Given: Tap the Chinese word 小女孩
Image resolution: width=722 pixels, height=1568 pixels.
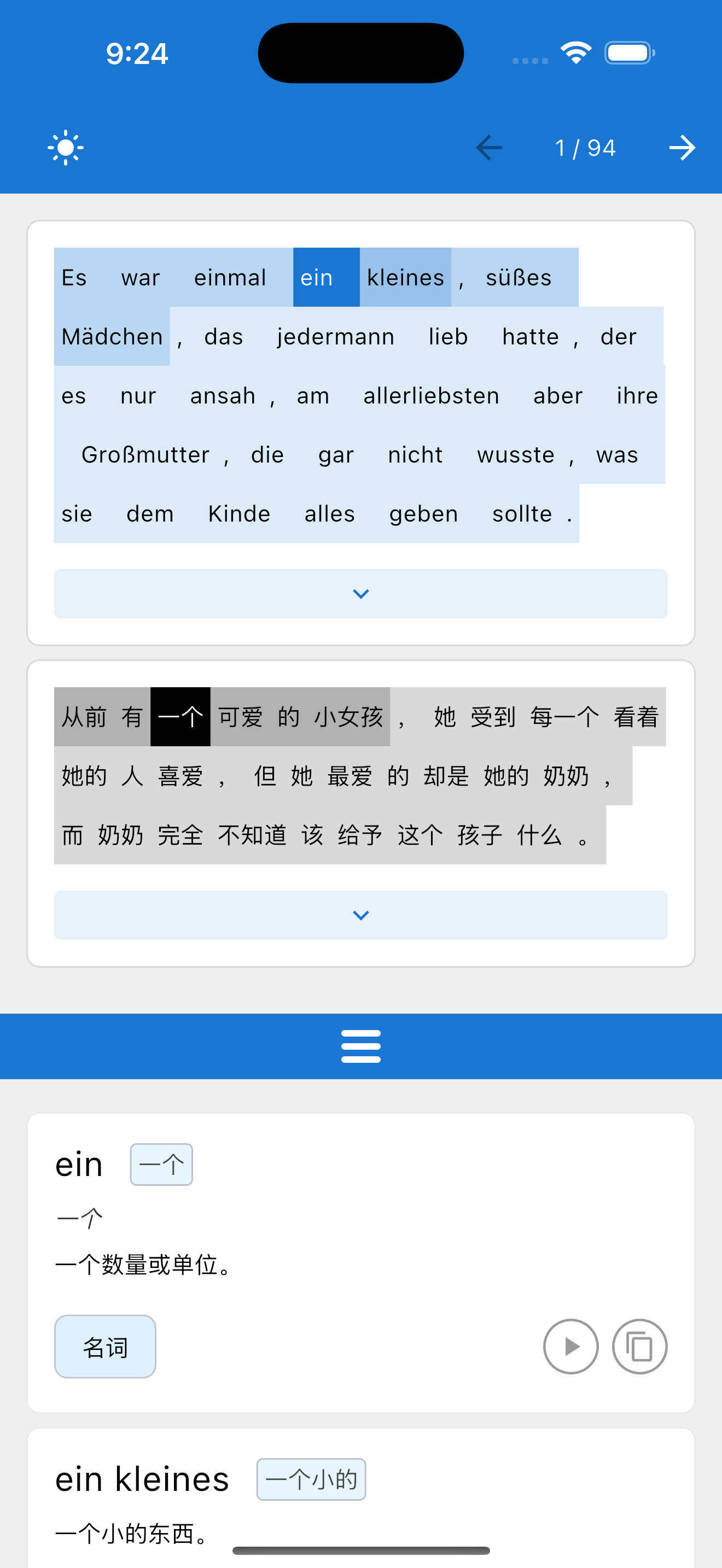Looking at the screenshot, I should (x=348, y=716).
